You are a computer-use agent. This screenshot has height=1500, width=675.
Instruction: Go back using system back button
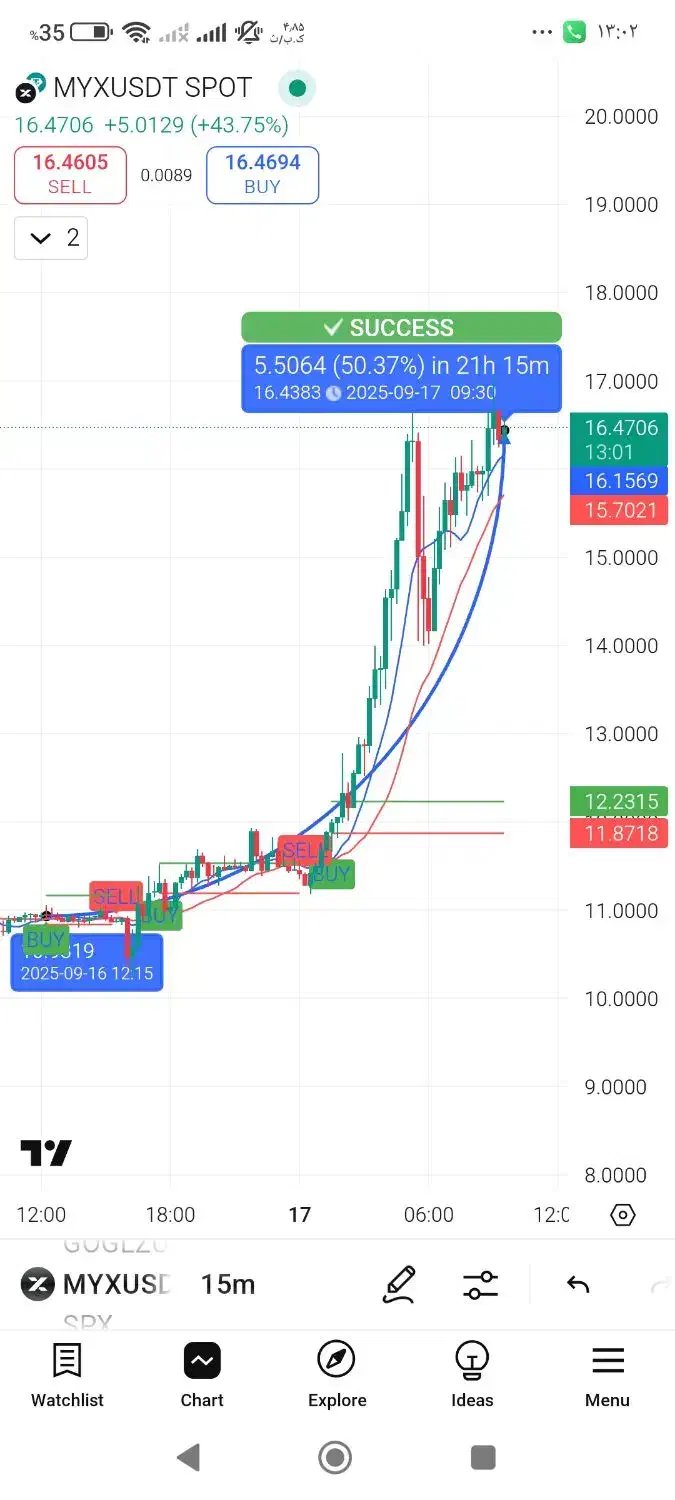(x=188, y=1457)
